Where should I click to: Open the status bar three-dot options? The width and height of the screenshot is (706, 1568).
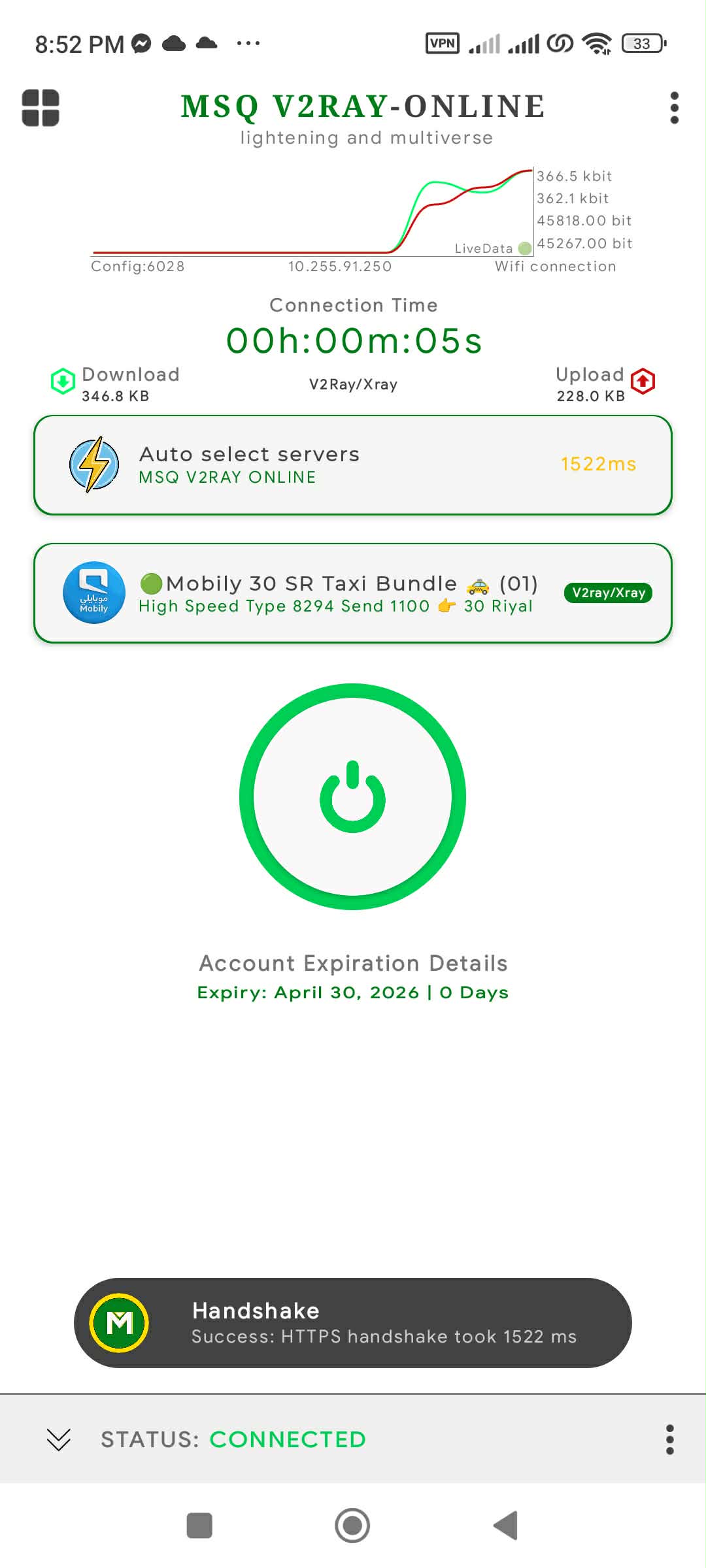pos(669,1439)
